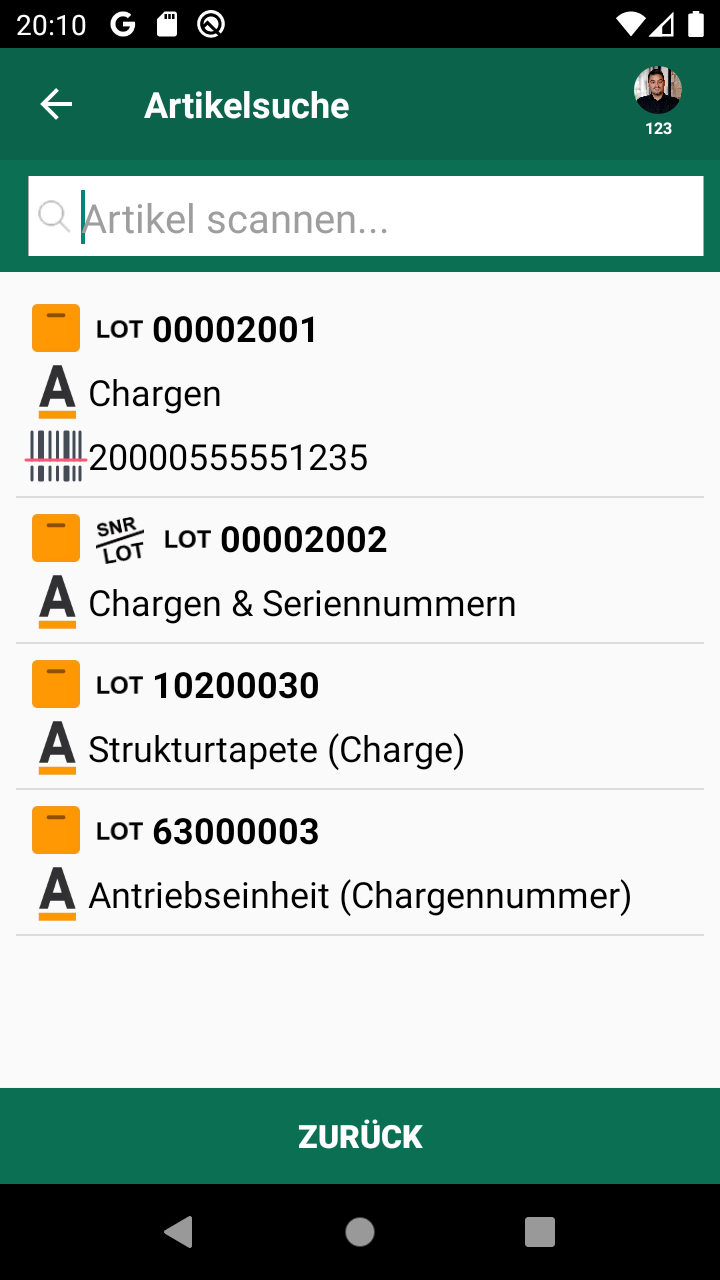Go to the Android home screen
This screenshot has height=1280, width=720.
[x=360, y=1232]
